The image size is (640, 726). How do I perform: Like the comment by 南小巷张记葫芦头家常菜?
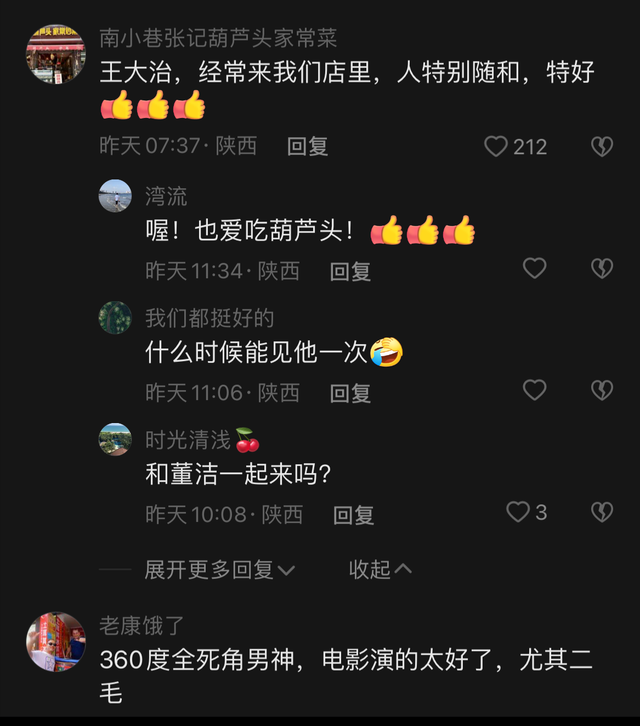(x=497, y=147)
